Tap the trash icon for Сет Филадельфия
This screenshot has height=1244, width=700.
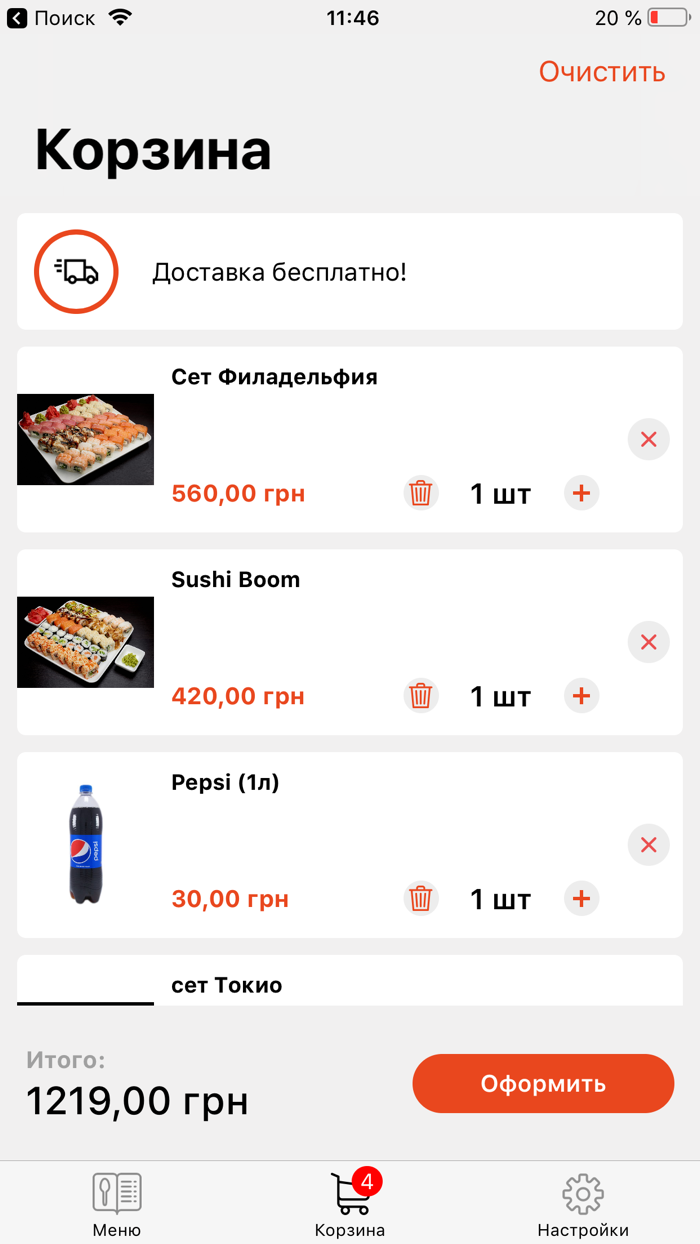pyautogui.click(x=421, y=493)
